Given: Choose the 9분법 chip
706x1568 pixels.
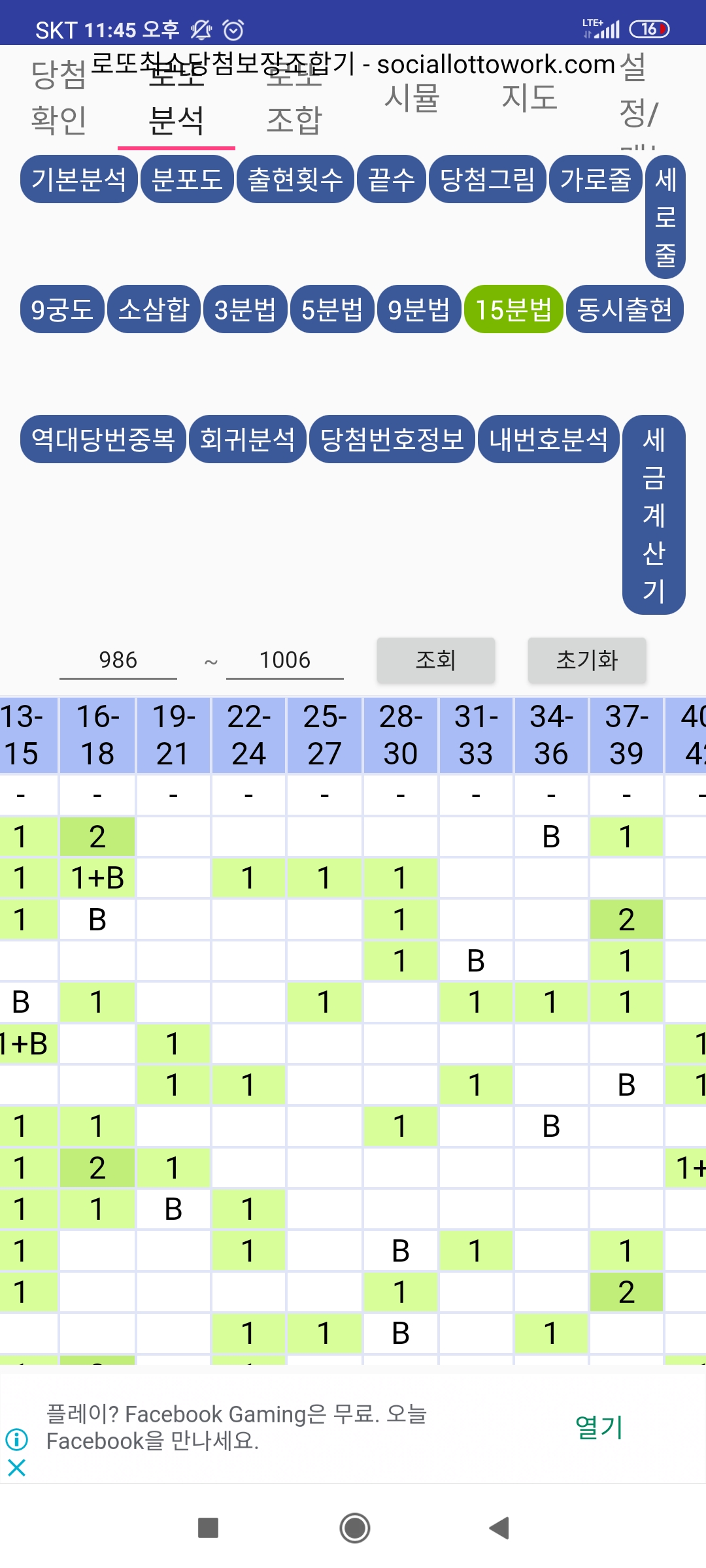Looking at the screenshot, I should click(419, 309).
